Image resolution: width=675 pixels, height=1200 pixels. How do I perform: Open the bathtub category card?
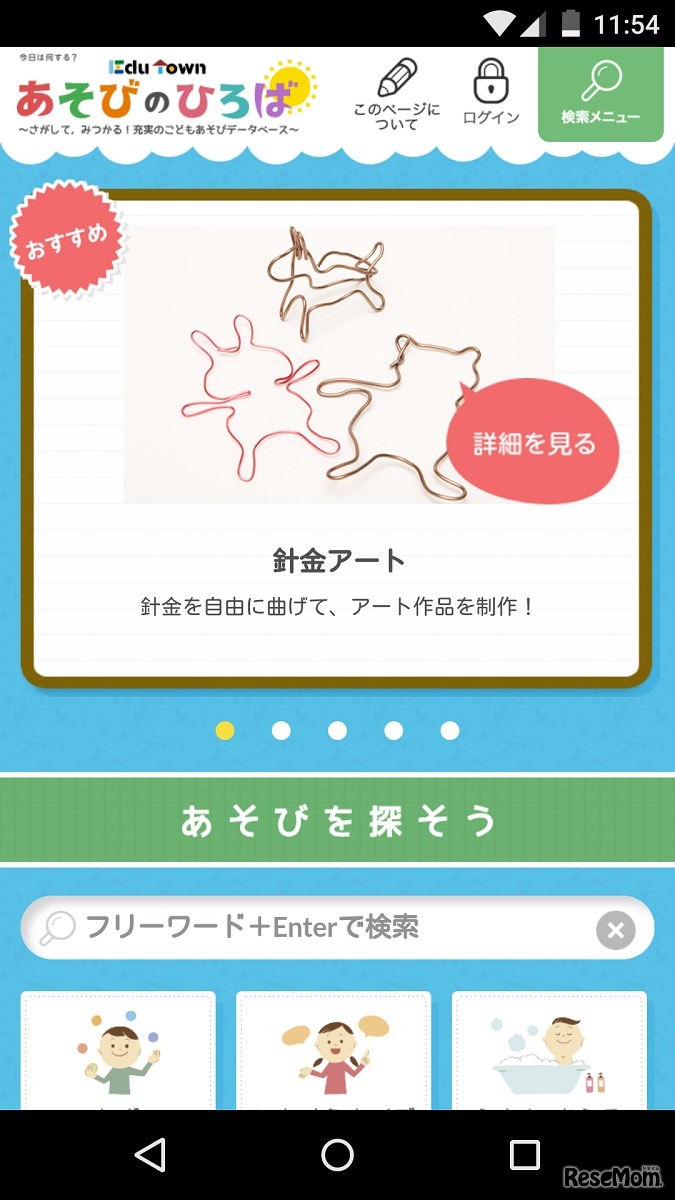(x=549, y=1052)
